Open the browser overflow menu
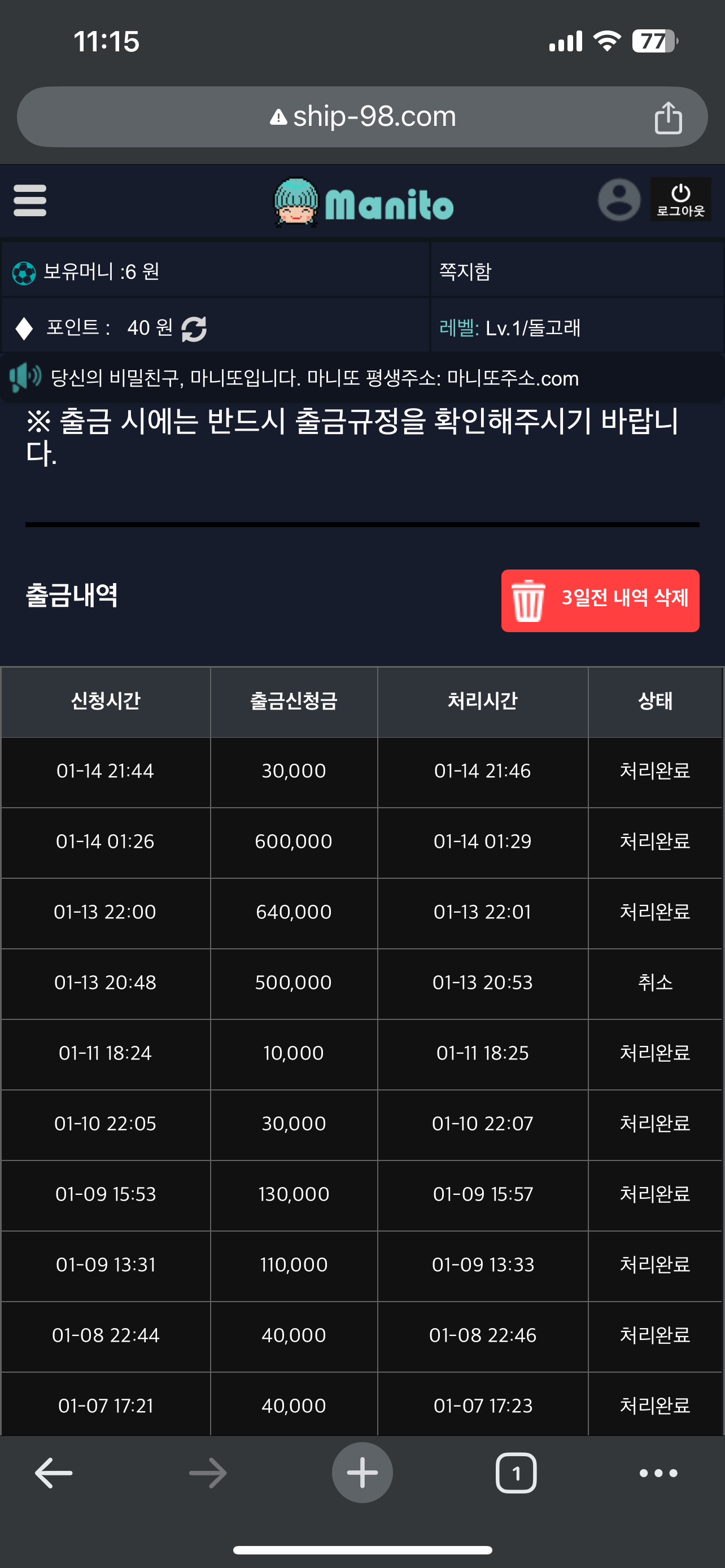The height and width of the screenshot is (1568, 725). pyautogui.click(x=658, y=1473)
